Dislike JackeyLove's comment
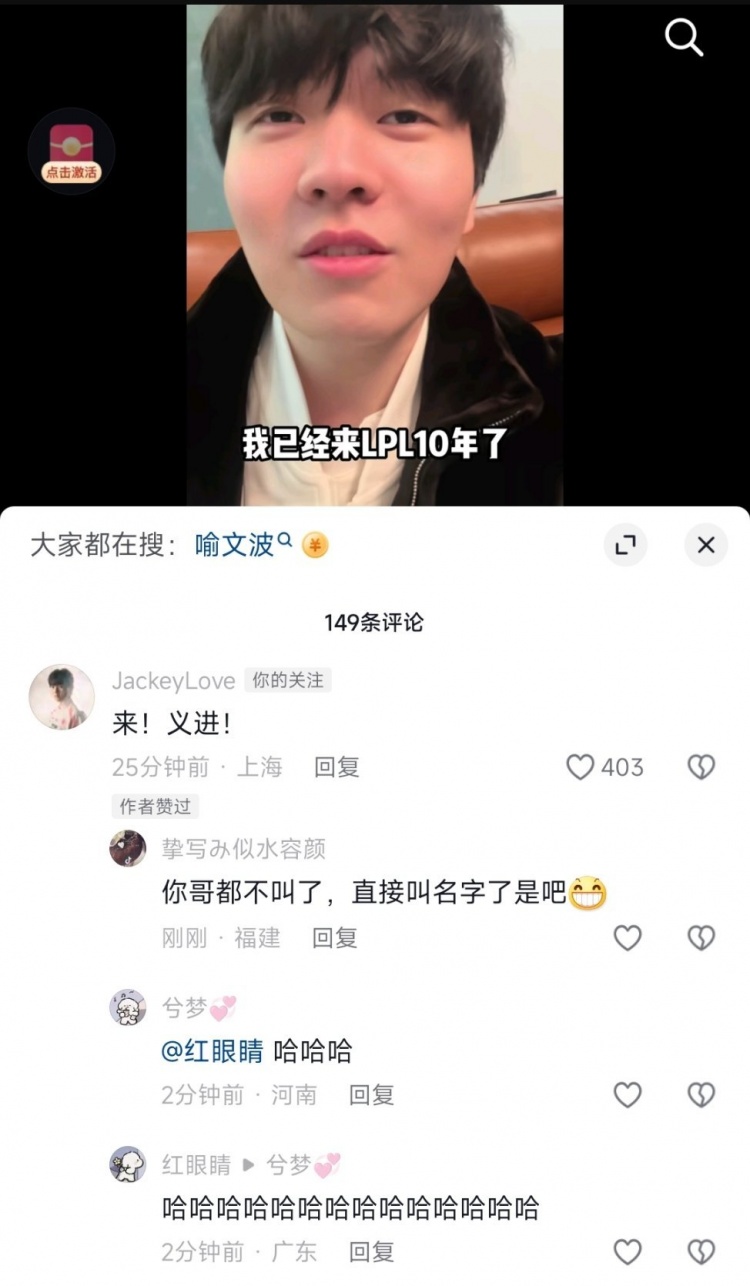Viewport: 750px width, 1286px height. point(701,767)
